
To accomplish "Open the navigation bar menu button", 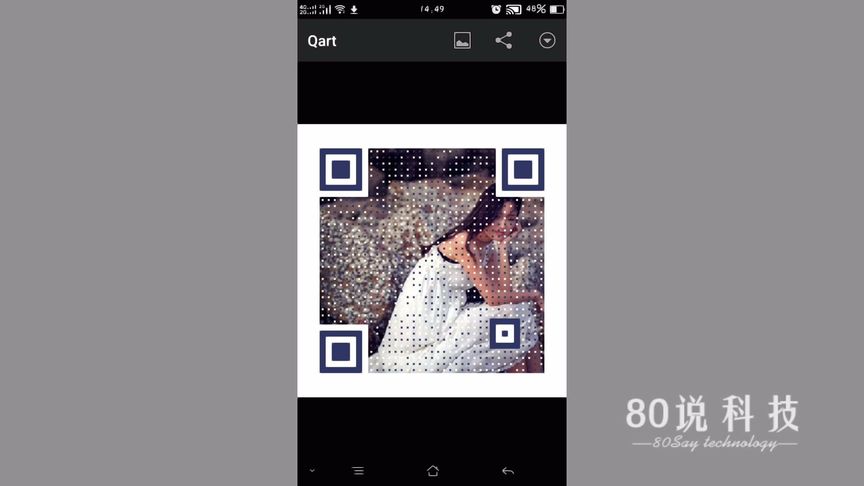I will [358, 471].
